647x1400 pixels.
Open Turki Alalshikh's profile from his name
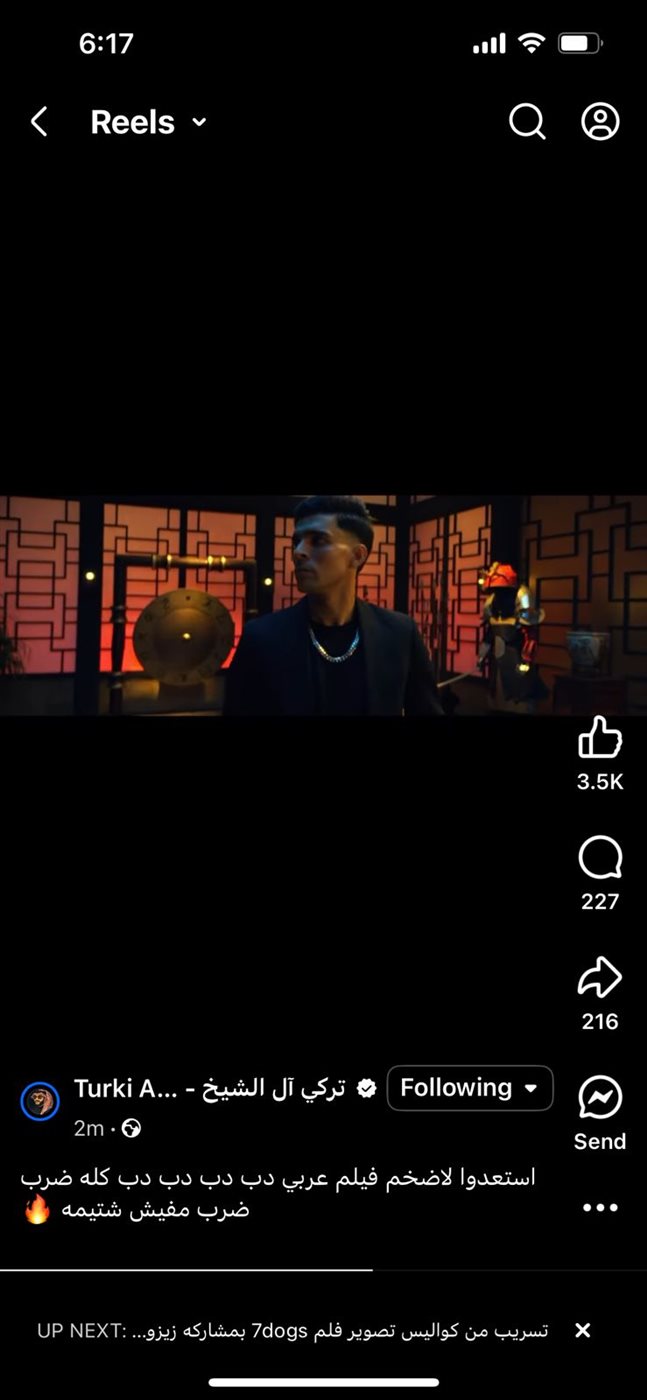[x=210, y=1088]
